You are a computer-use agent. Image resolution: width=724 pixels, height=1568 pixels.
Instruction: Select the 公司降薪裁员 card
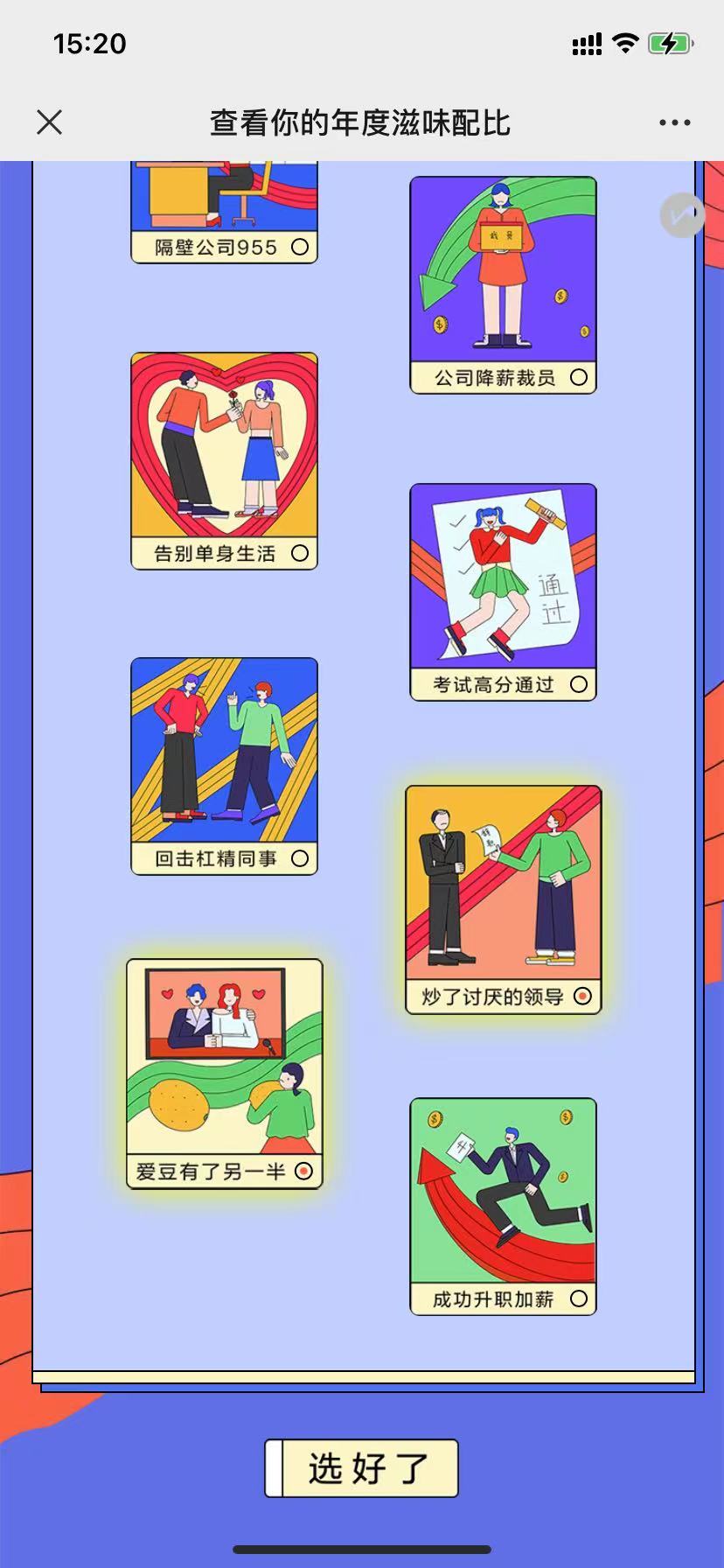[503, 284]
